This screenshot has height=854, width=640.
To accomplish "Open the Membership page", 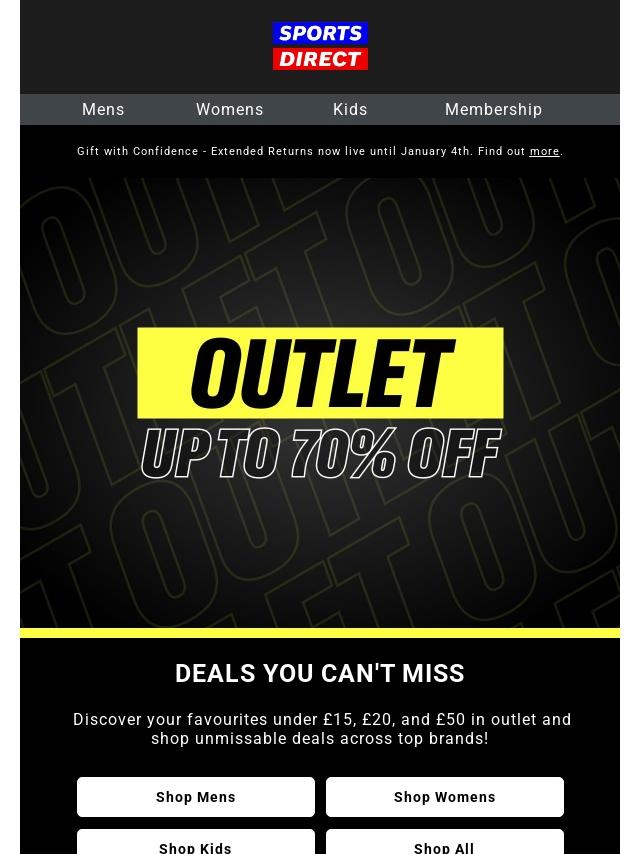I will 493,110.
